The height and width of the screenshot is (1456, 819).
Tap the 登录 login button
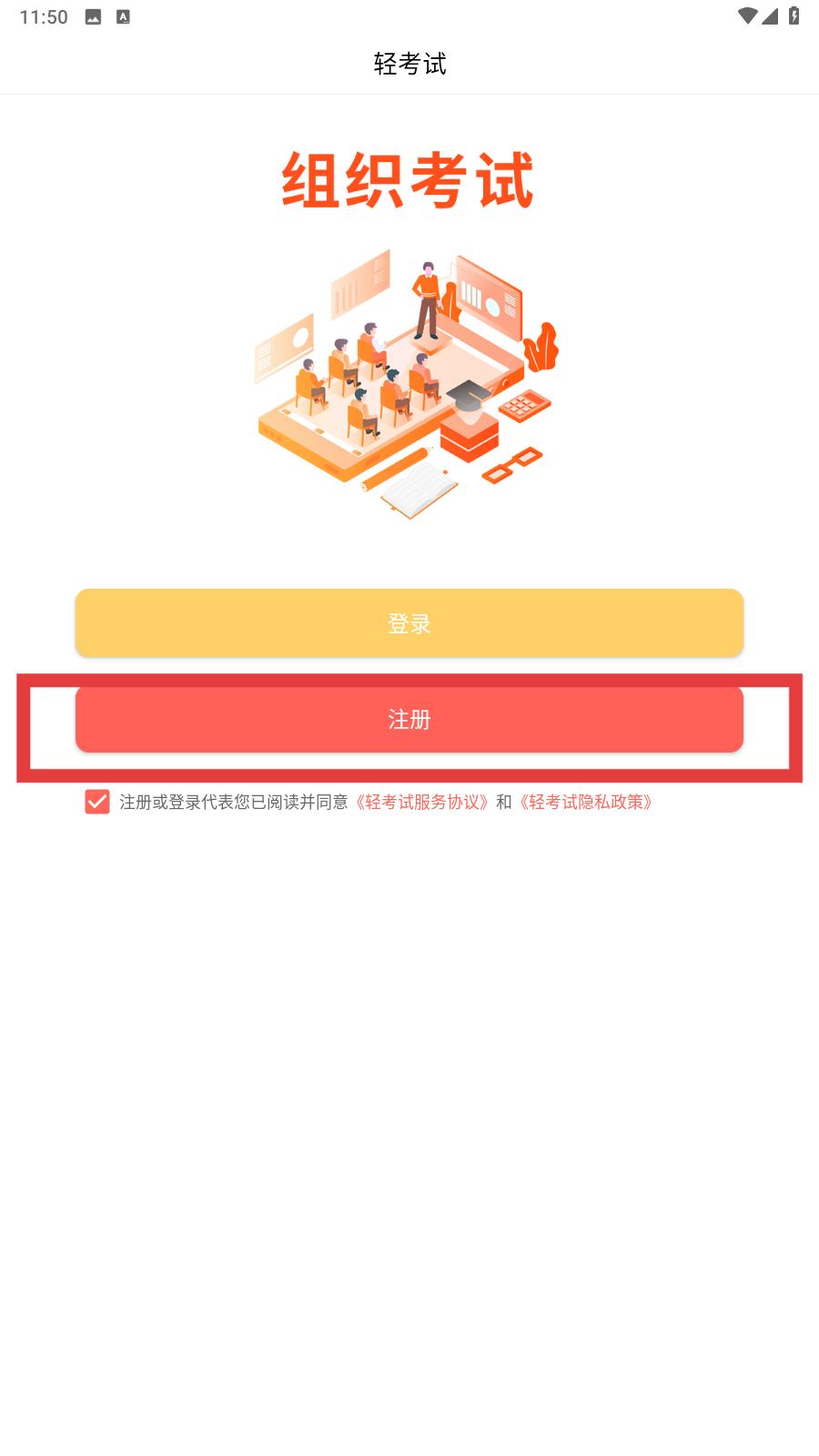pyautogui.click(x=409, y=623)
